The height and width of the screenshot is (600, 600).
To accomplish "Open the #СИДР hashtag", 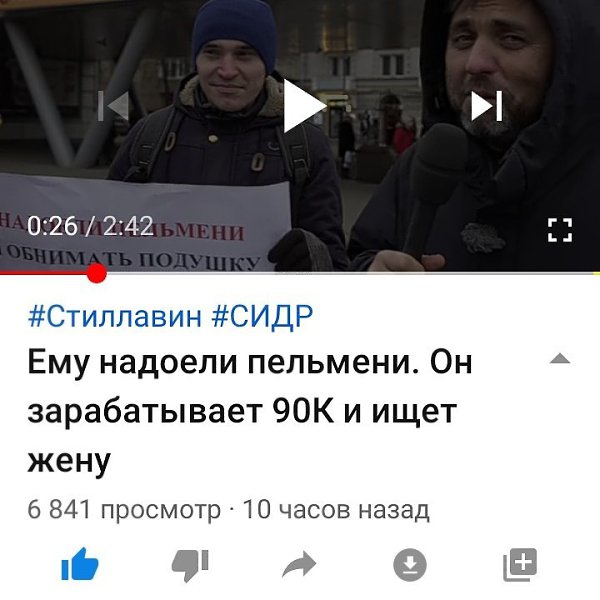I will (263, 318).
